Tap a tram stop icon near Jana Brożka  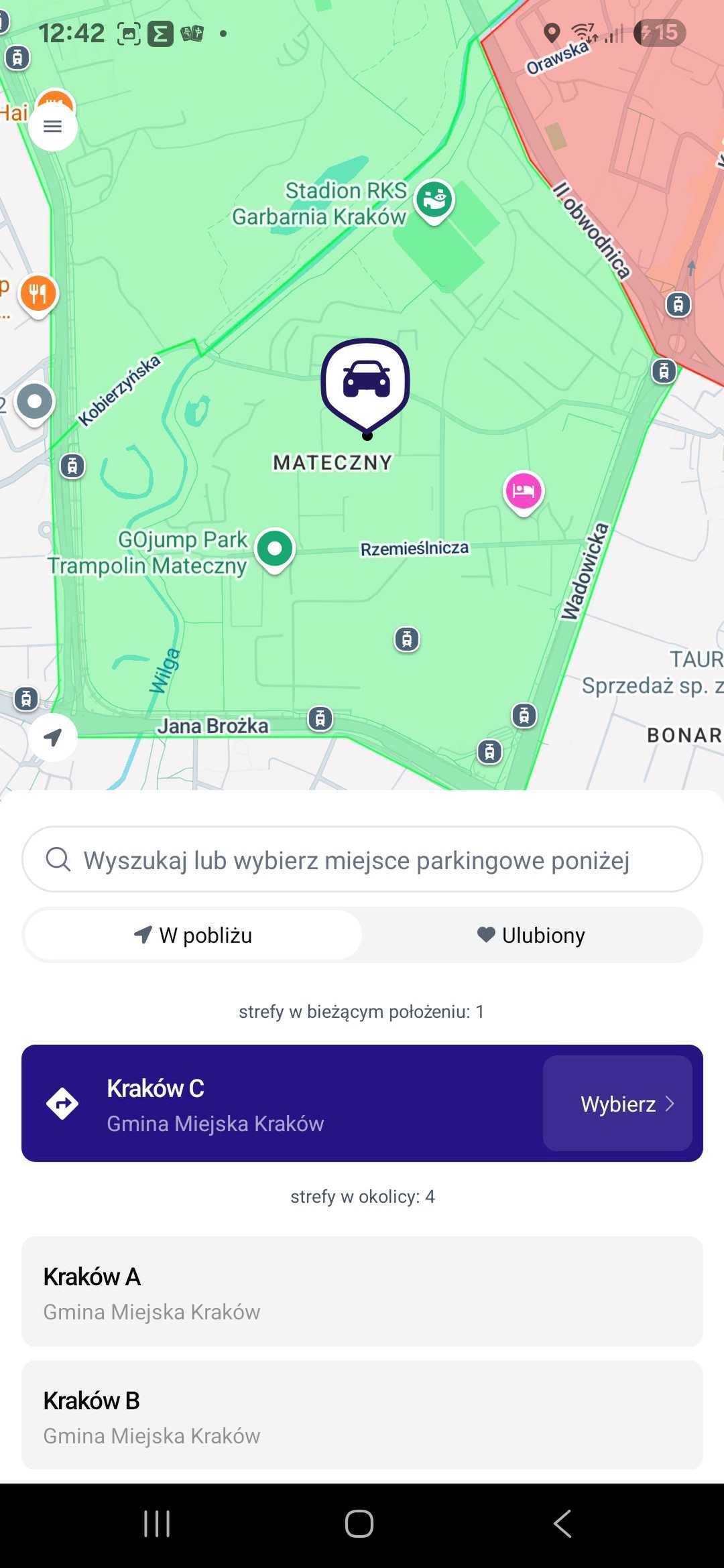coord(322,719)
